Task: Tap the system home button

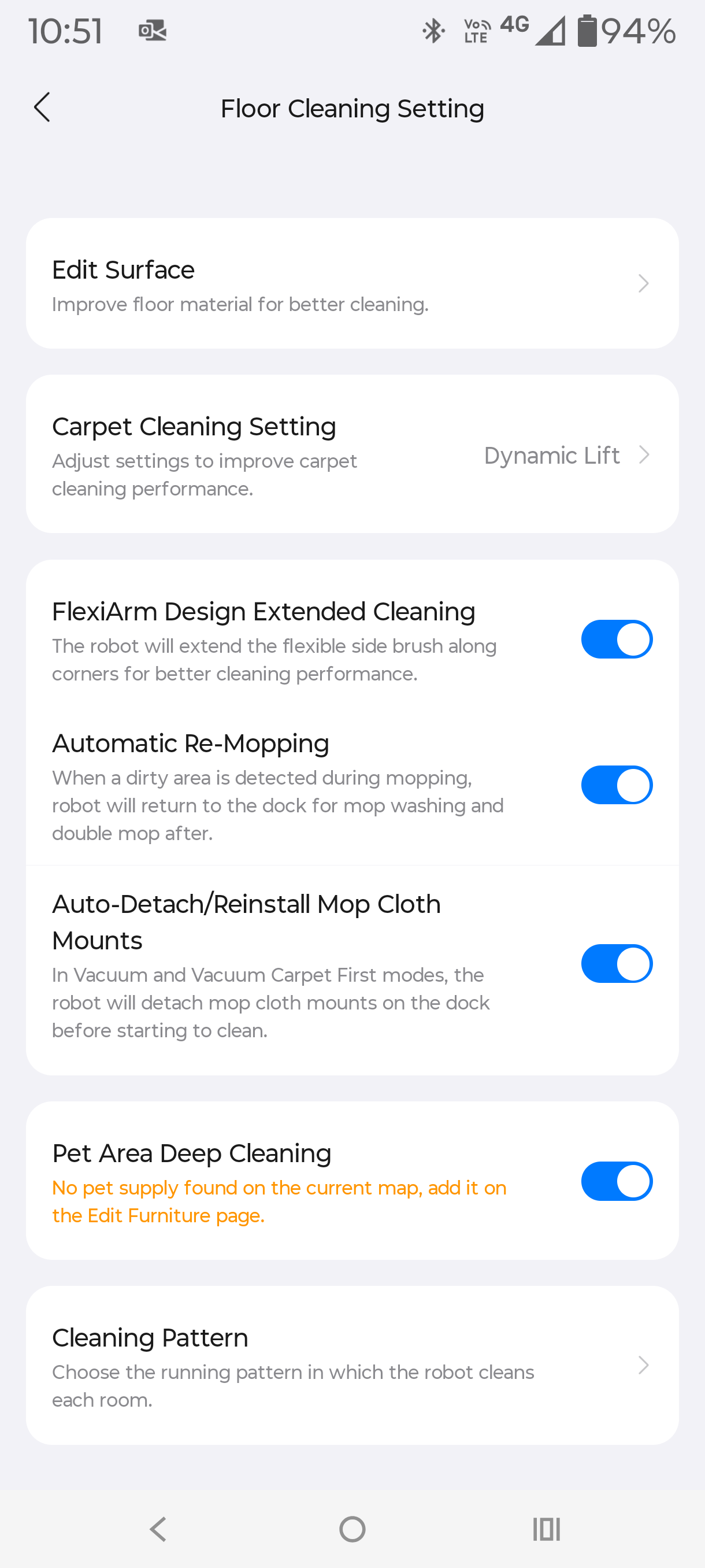Action: [x=352, y=1529]
